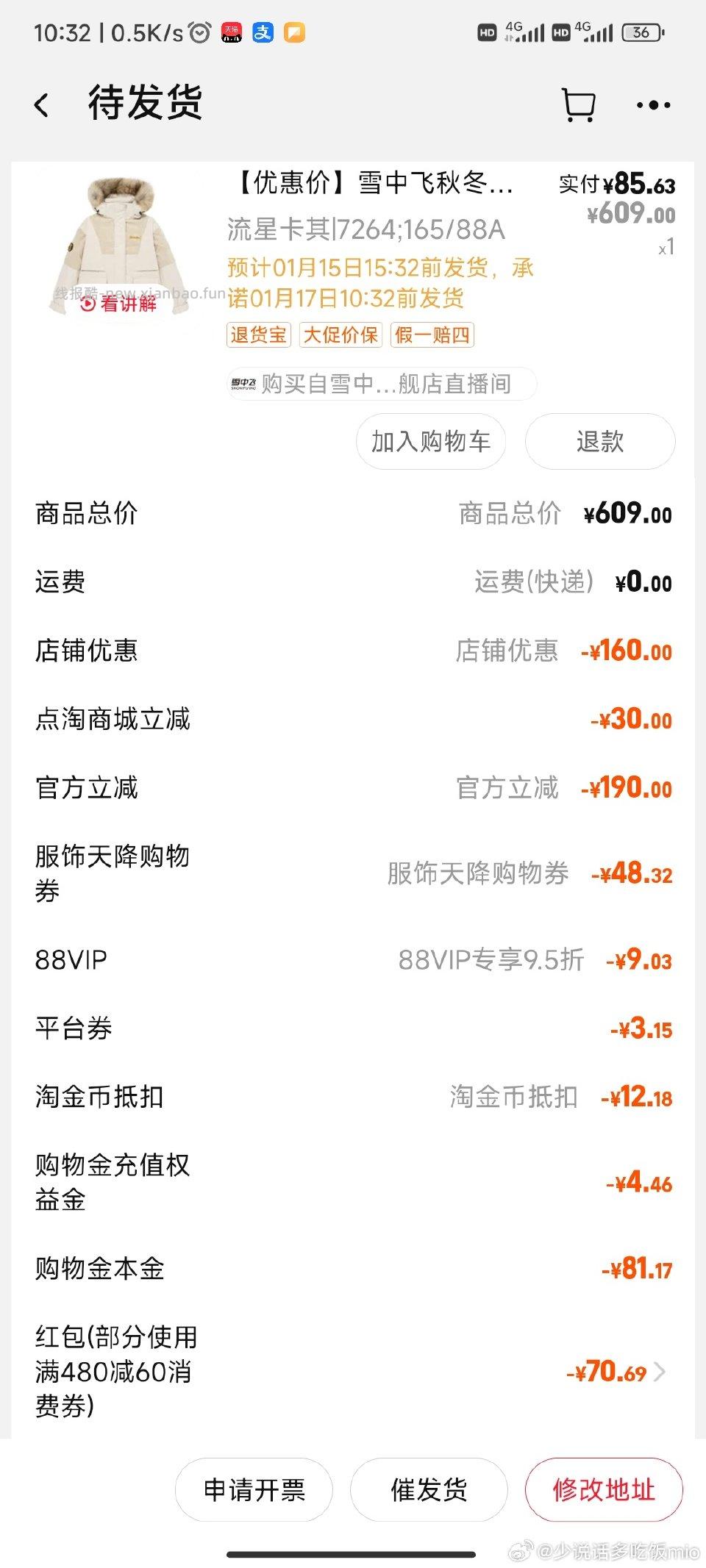Viewport: 706px width, 1568px height.
Task: Tap the back arrow to leave order page
Action: pyautogui.click(x=42, y=104)
